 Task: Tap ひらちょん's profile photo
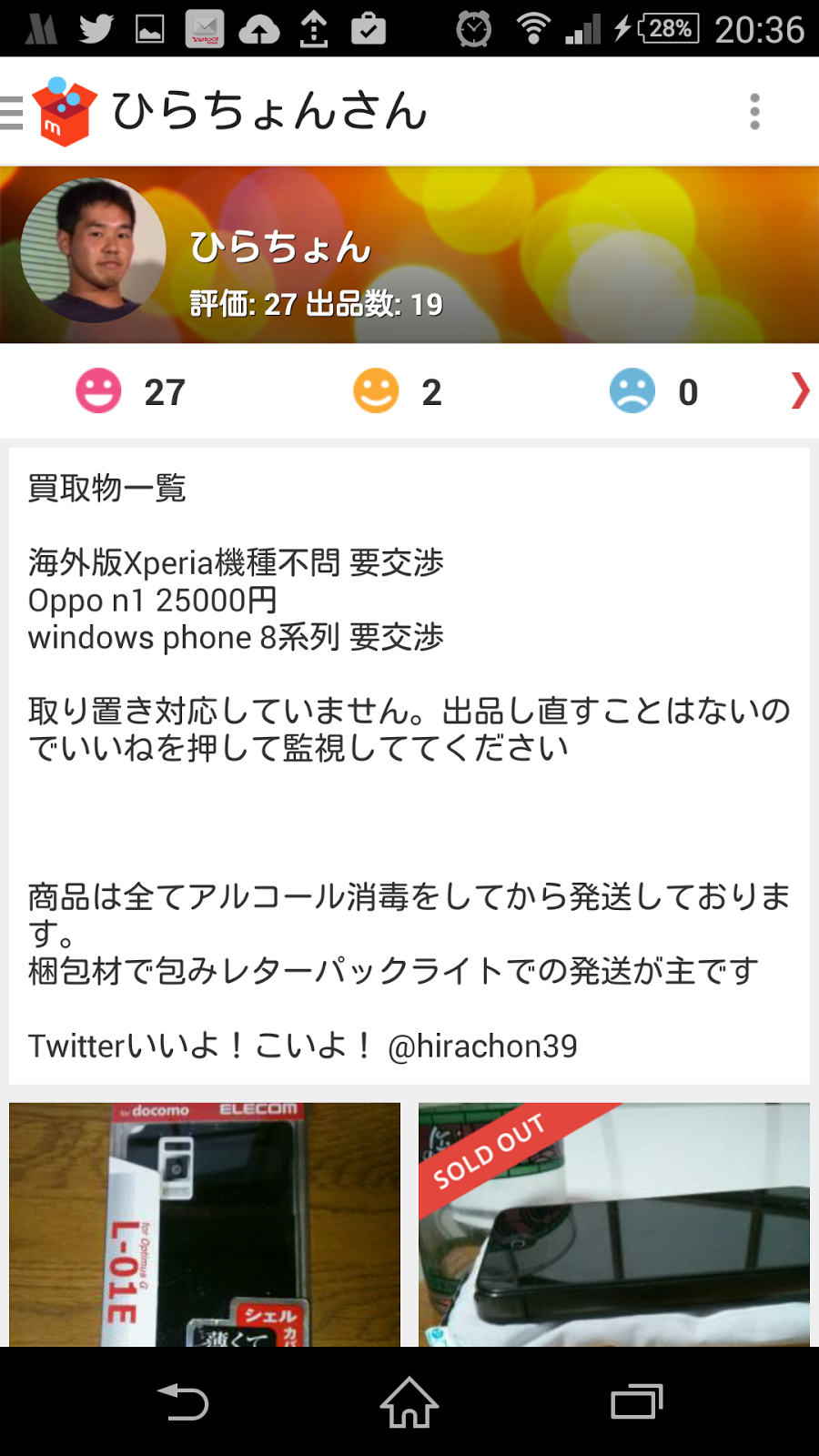point(93,250)
